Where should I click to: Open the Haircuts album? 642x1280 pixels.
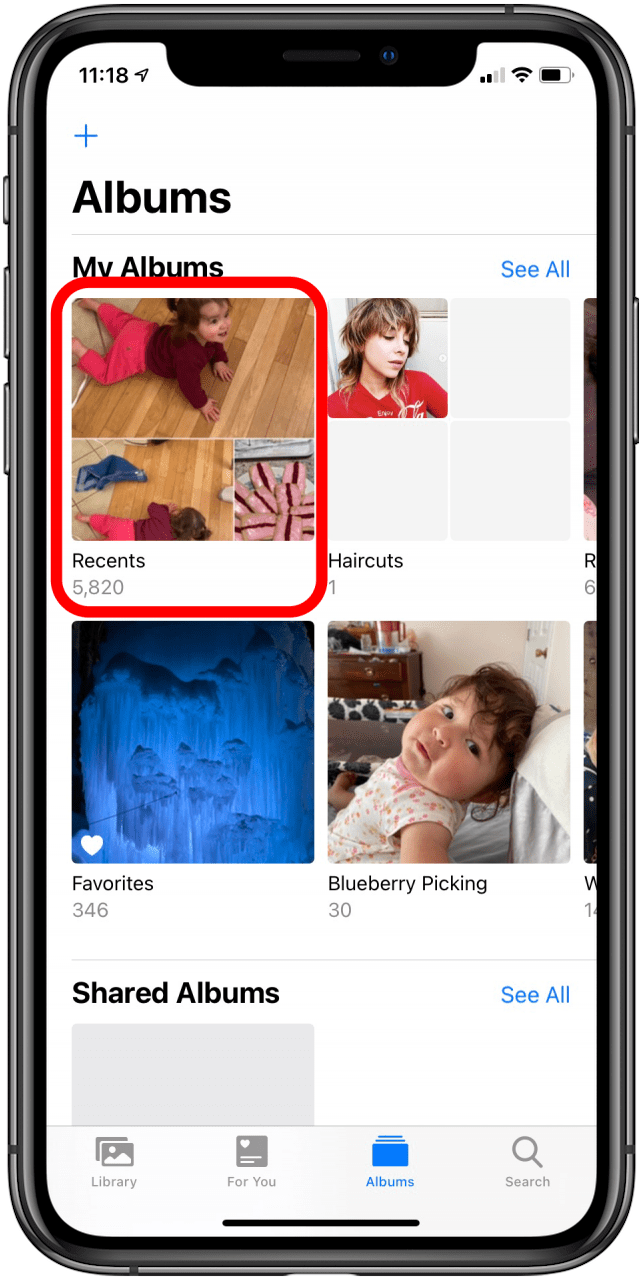coord(449,420)
